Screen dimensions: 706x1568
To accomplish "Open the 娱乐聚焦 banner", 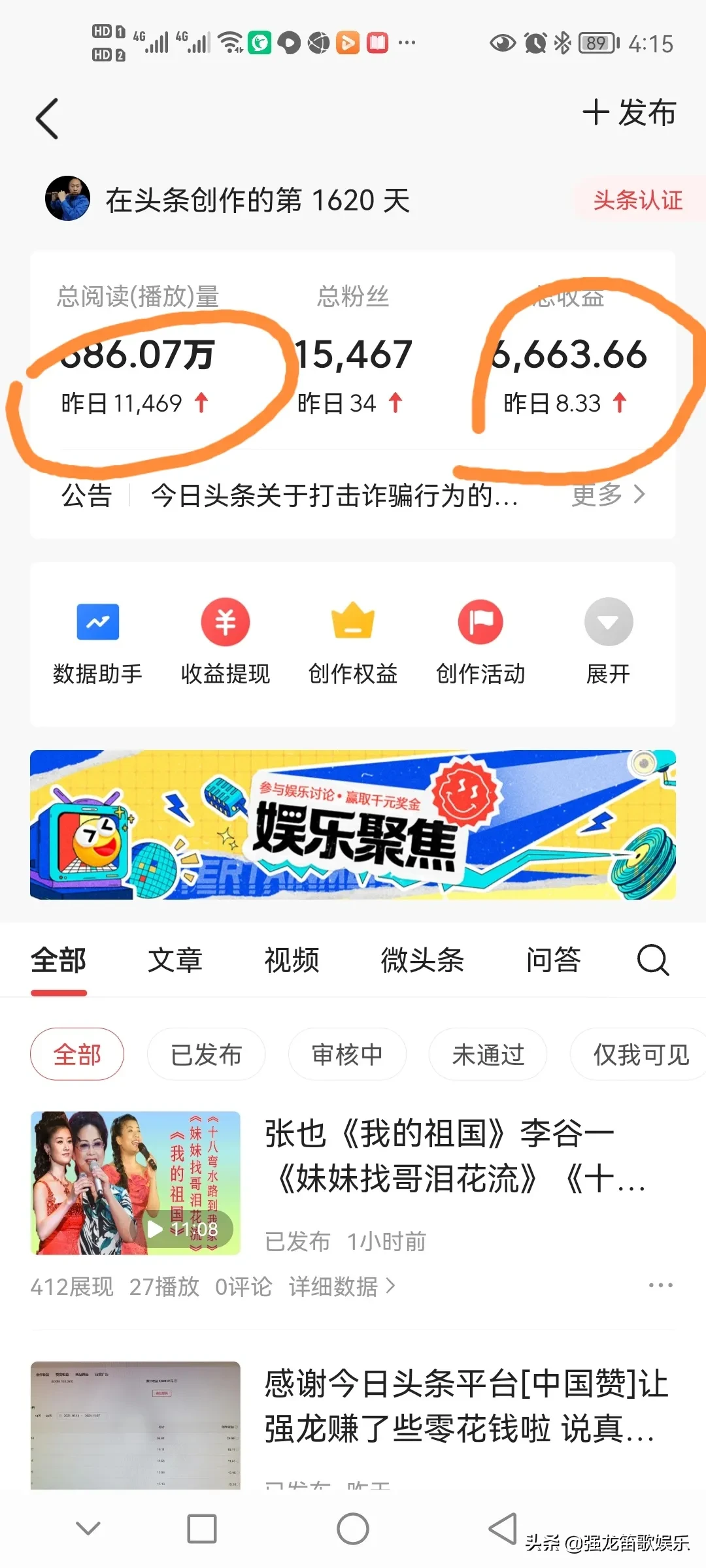I will point(352,825).
